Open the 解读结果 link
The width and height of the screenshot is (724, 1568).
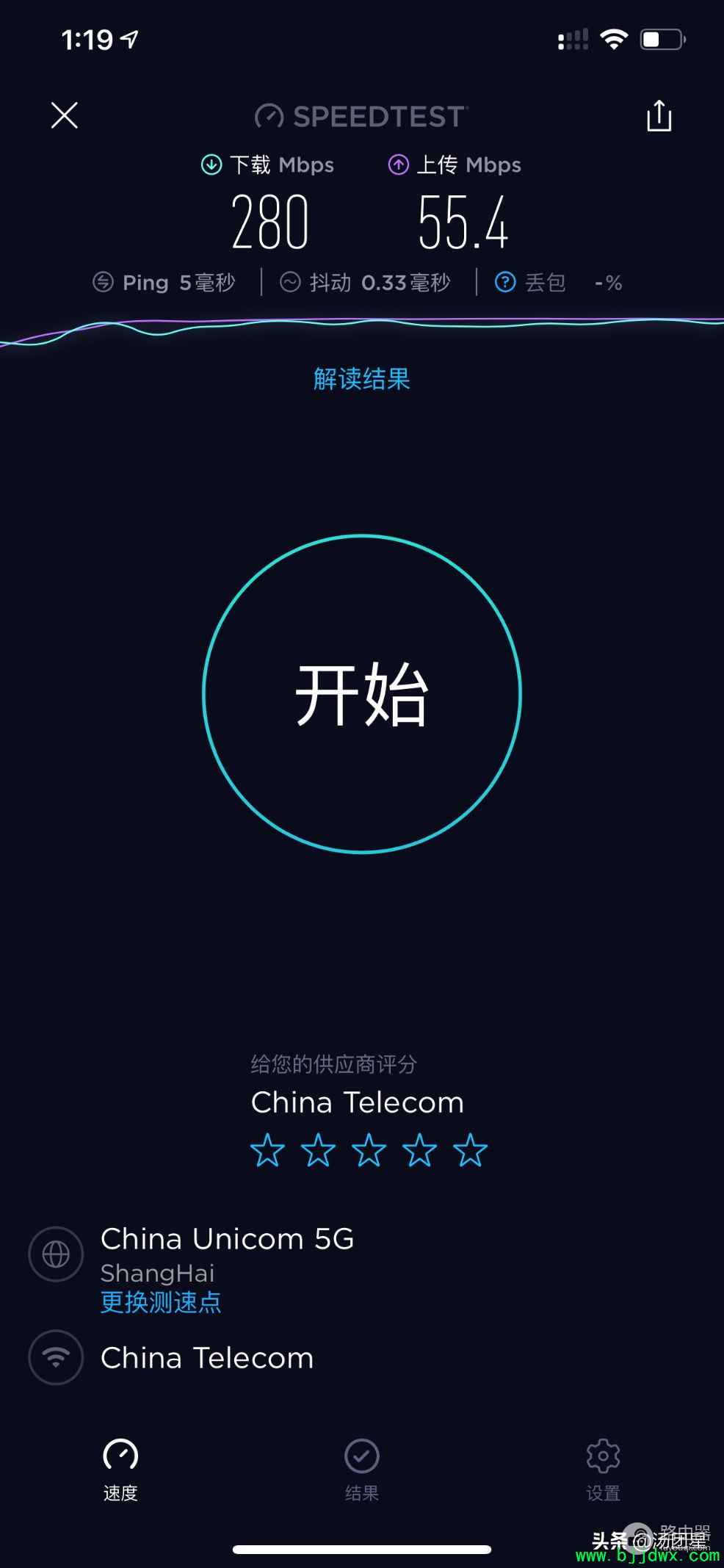point(361,379)
